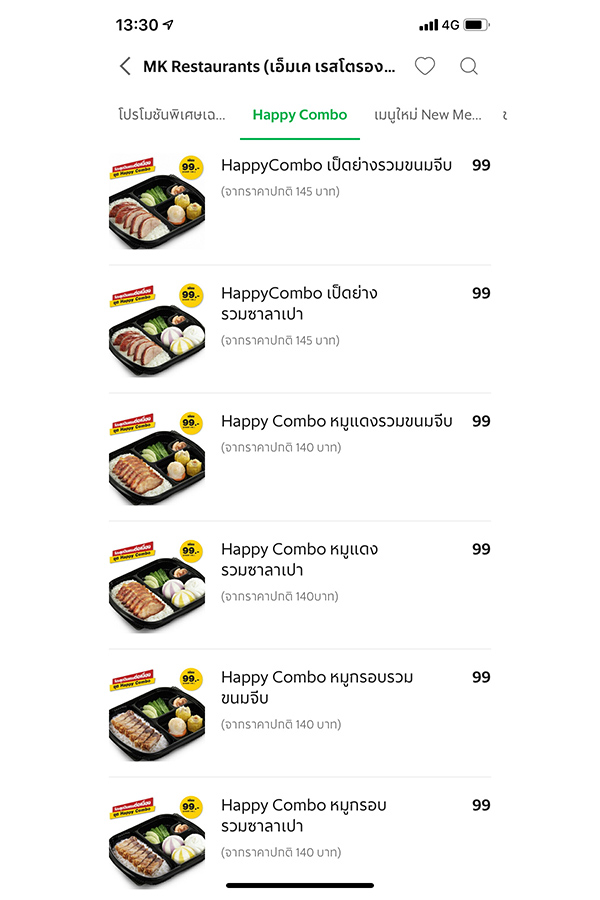The width and height of the screenshot is (600, 900).
Task: Switch to the เมนูใหม่ New Menu tab
Action: (x=427, y=115)
